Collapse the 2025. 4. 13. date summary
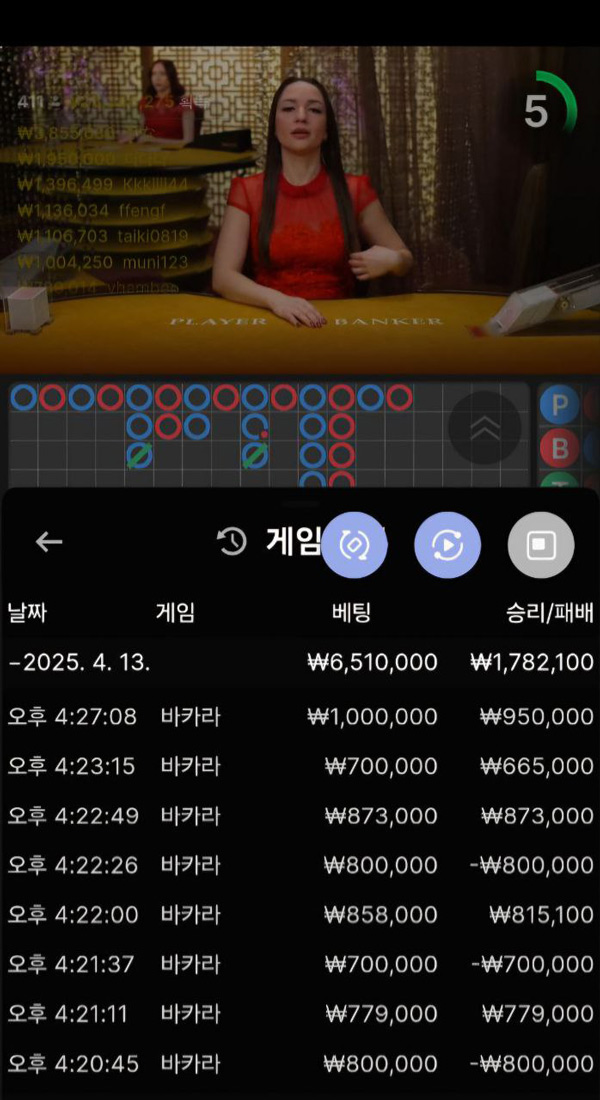The image size is (600, 1100). pyautogui.click(x=80, y=662)
